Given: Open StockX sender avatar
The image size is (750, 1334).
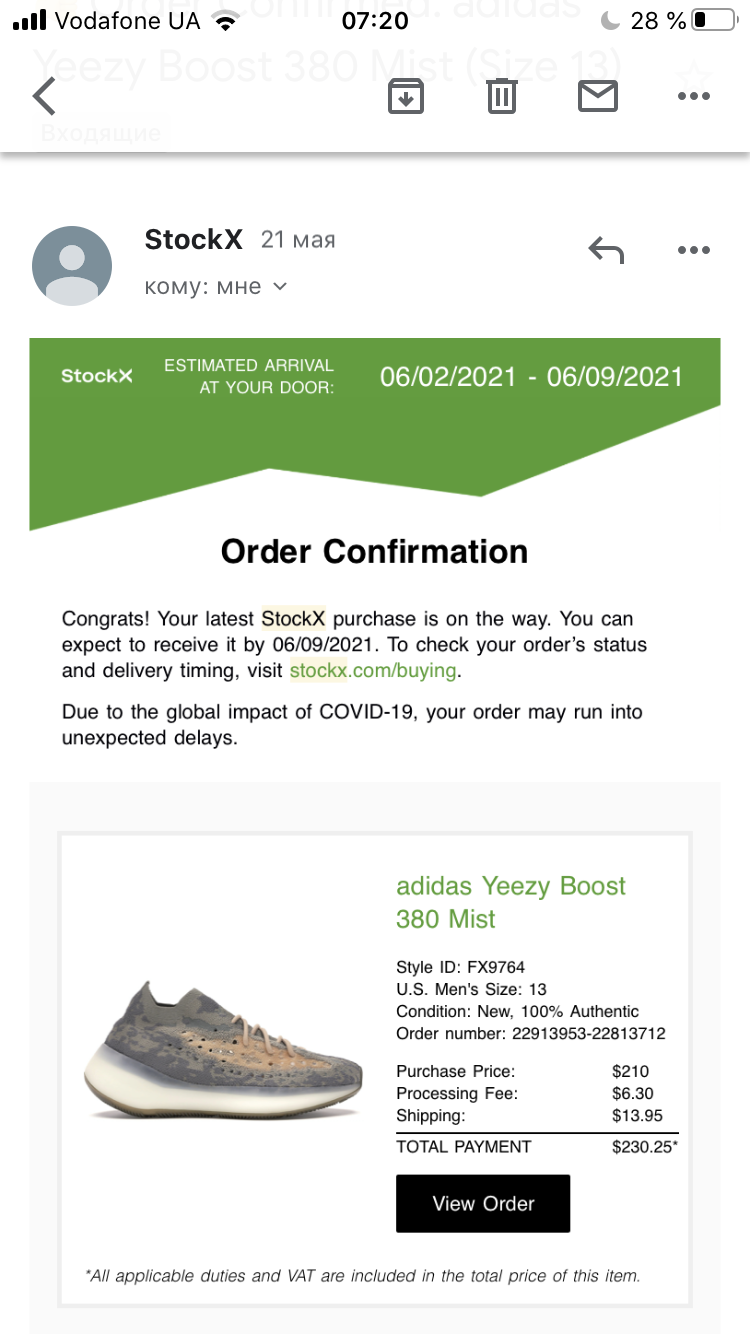Looking at the screenshot, I should (72, 266).
